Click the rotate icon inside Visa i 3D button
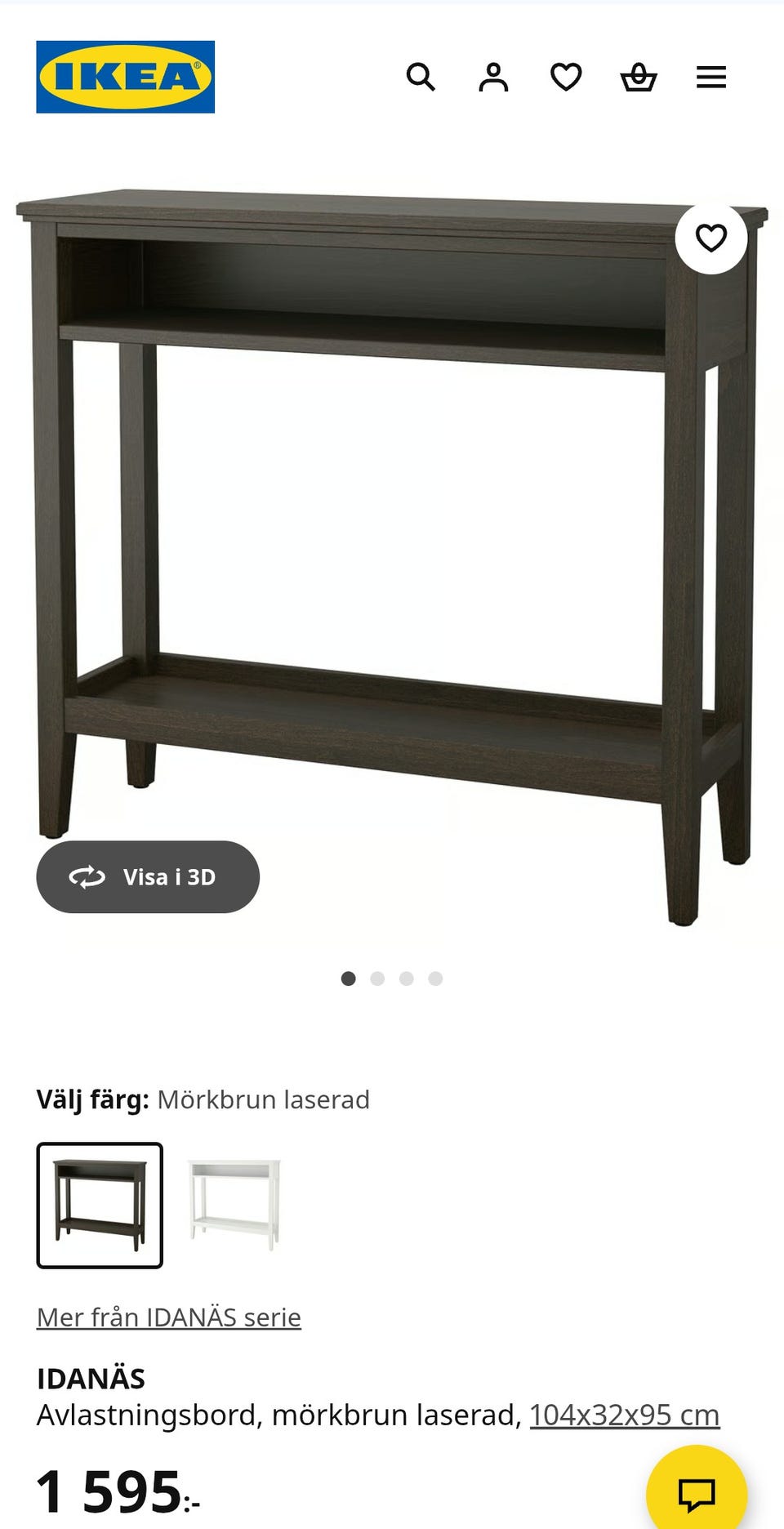The height and width of the screenshot is (1529, 784). tap(88, 876)
